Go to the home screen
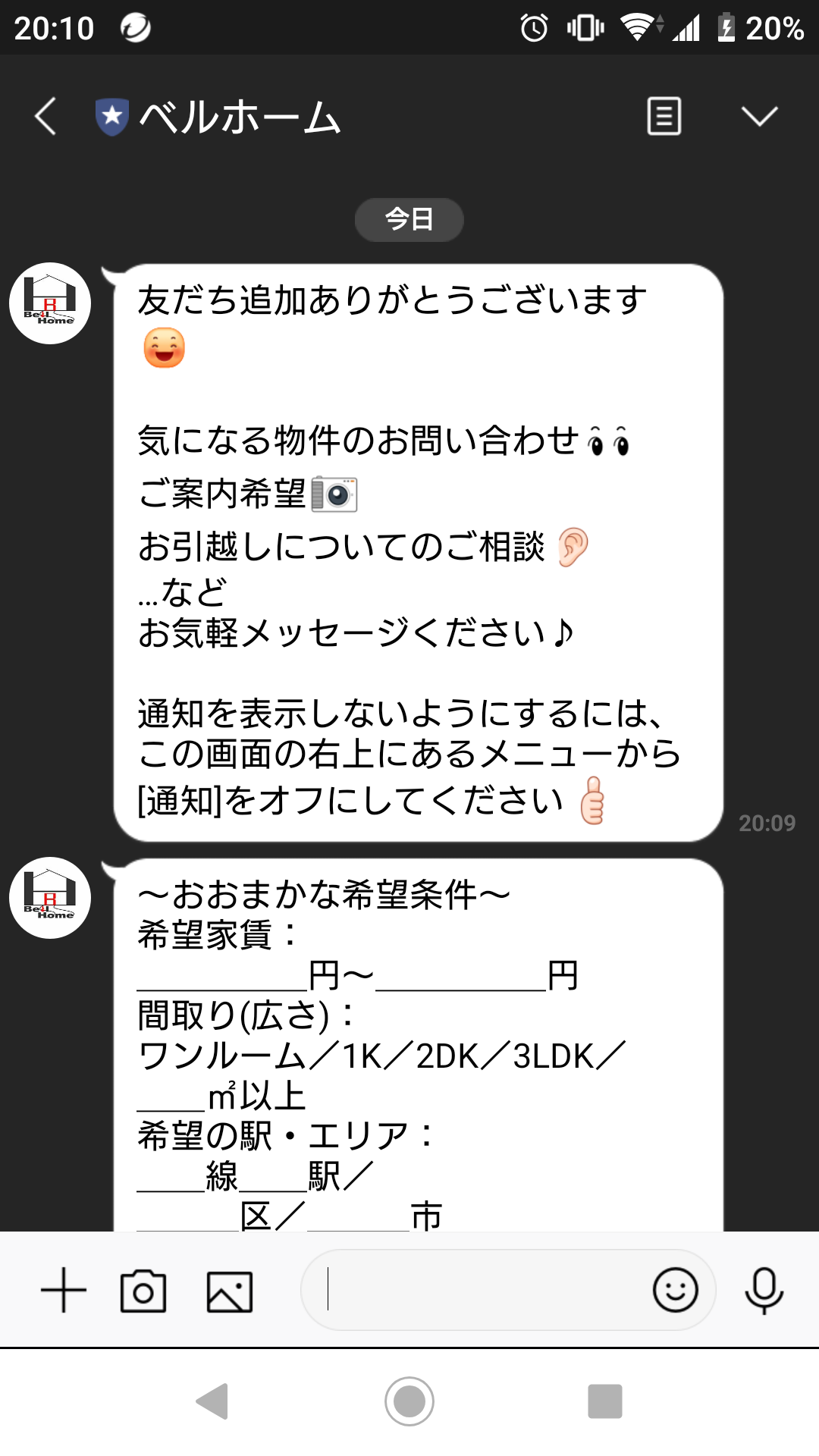The height and width of the screenshot is (1456, 819). click(409, 1401)
